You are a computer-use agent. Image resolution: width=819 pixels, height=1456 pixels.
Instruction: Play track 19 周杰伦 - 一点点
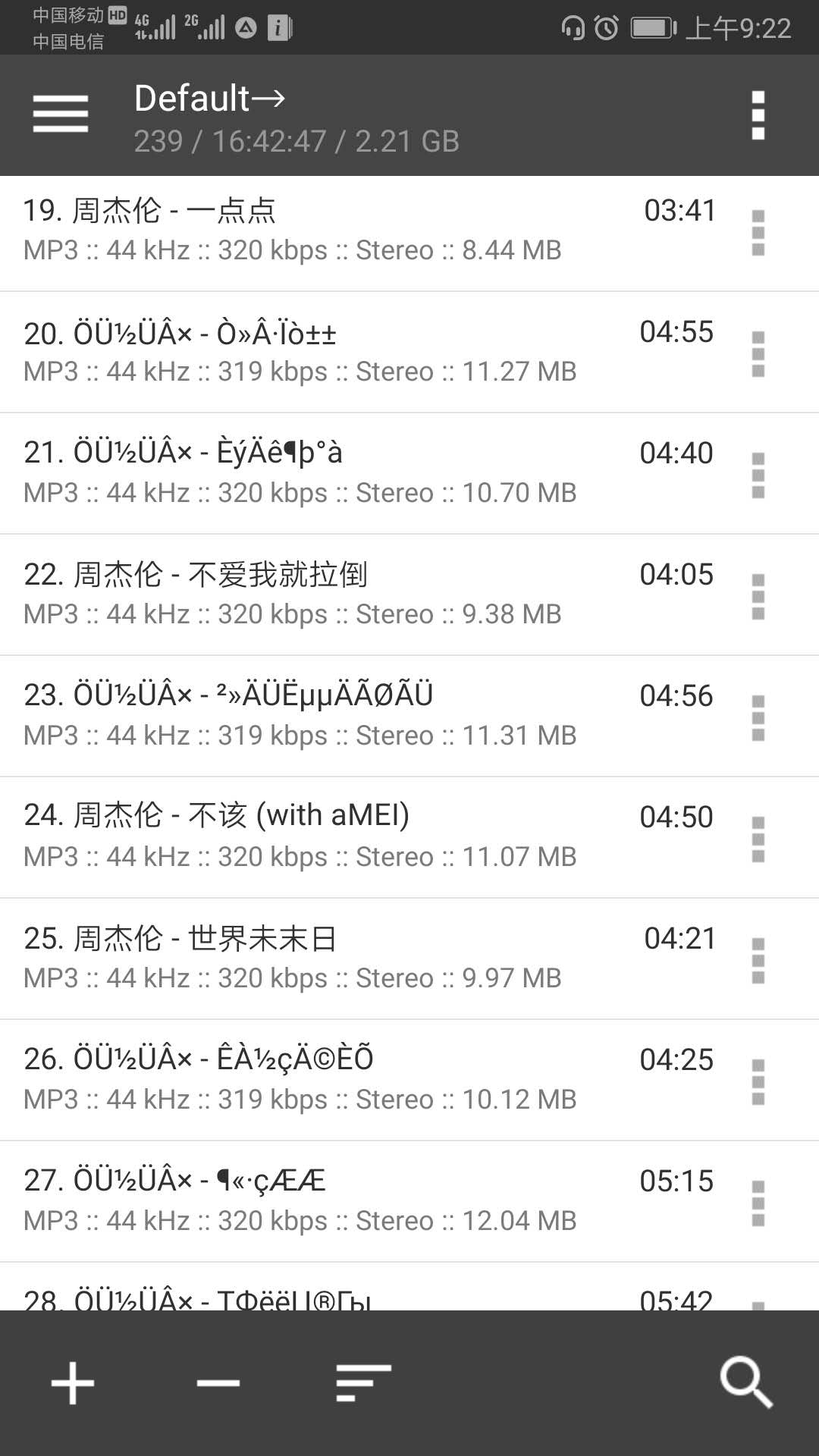[303, 229]
